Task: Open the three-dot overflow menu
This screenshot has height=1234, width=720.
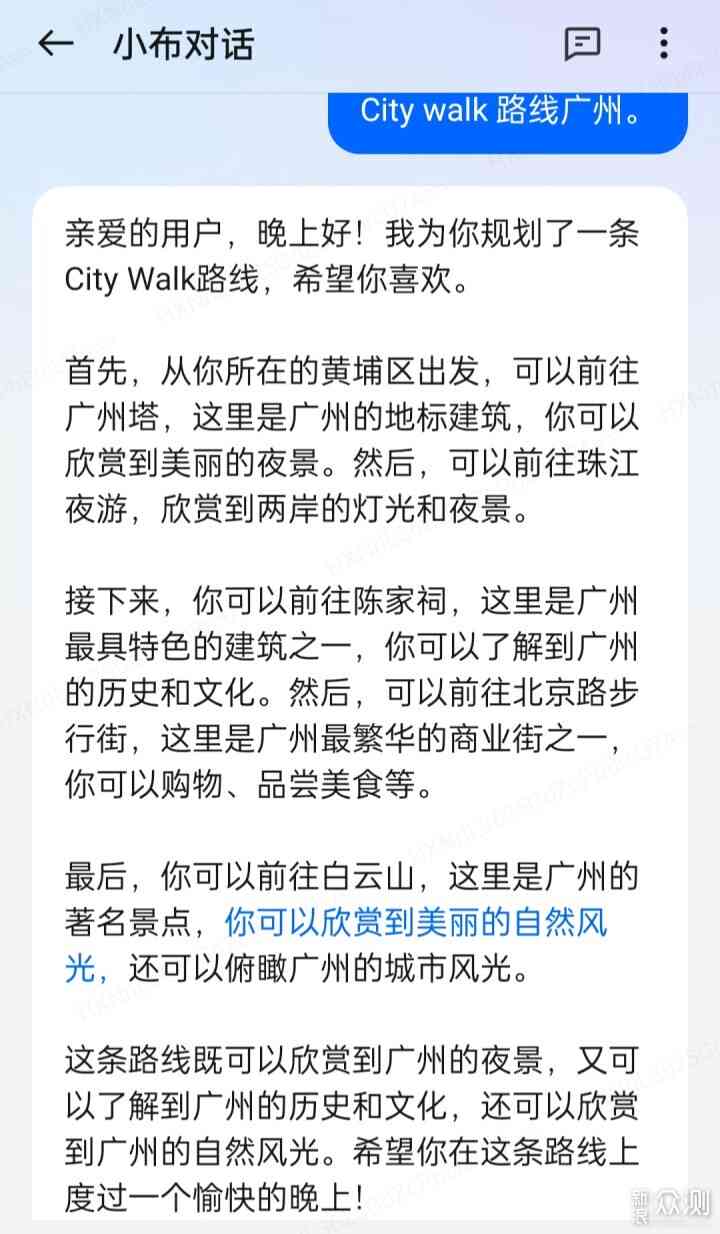Action: [x=664, y=44]
